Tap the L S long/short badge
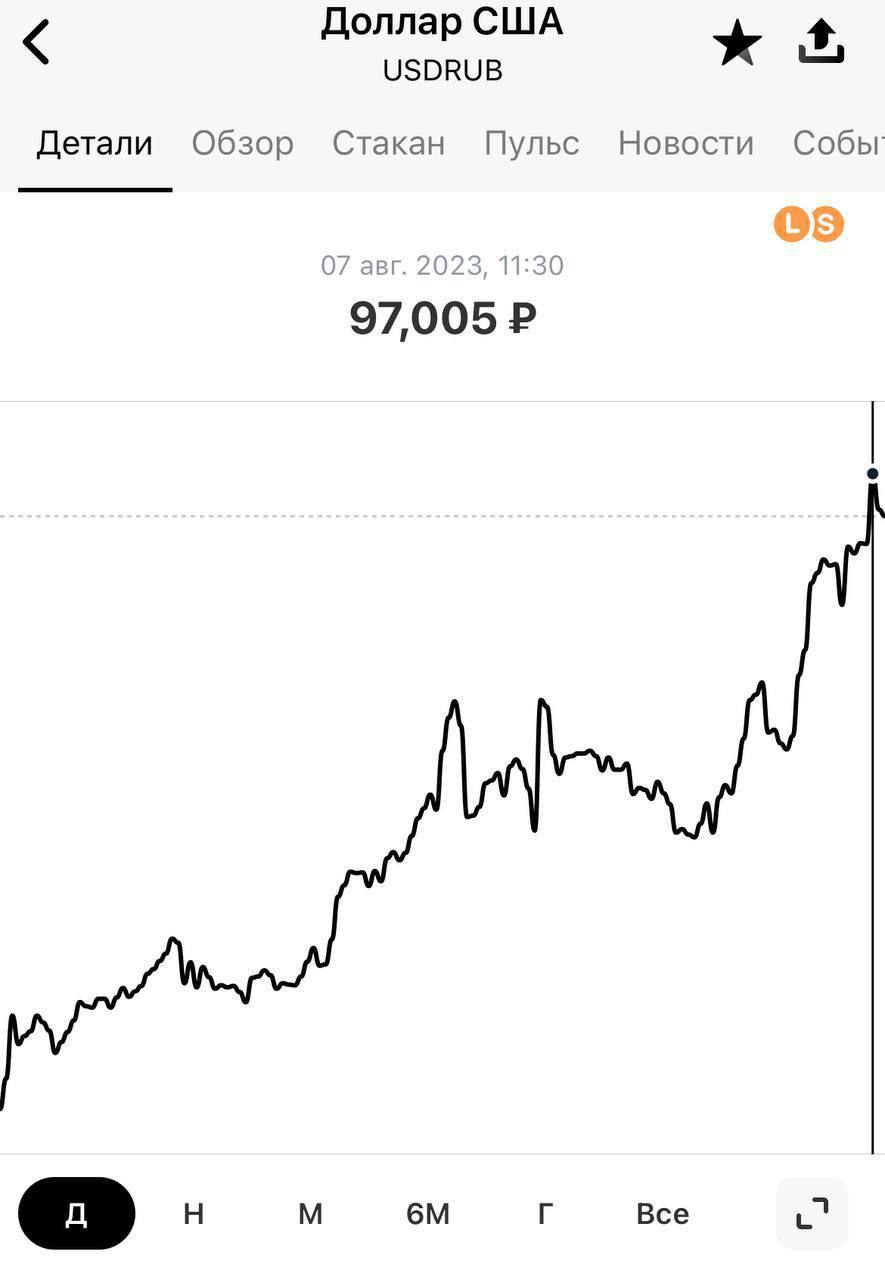The height and width of the screenshot is (1280, 885). 809,225
